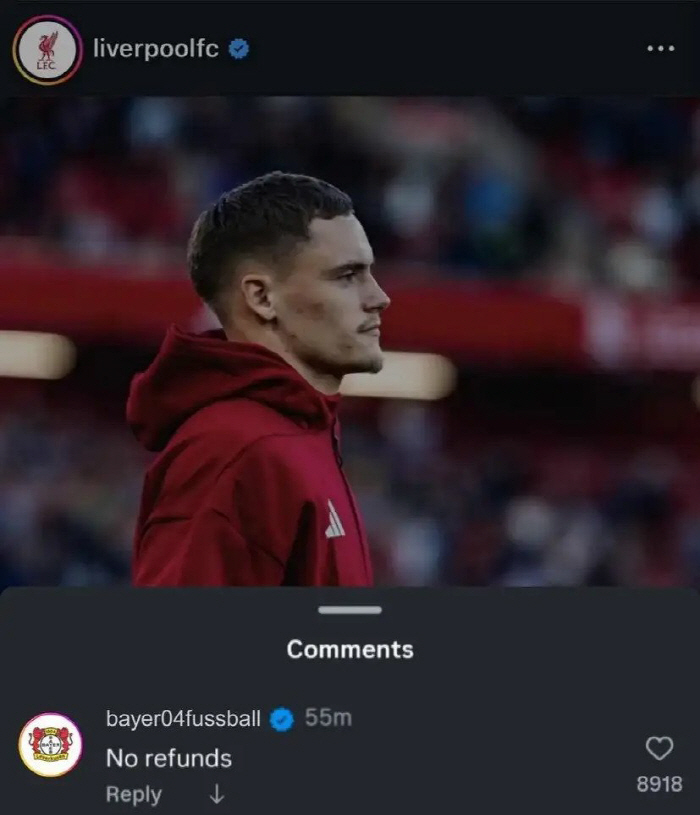The height and width of the screenshot is (815, 700).
Task: Open the bayer04fussball avatar
Action: tap(51, 745)
